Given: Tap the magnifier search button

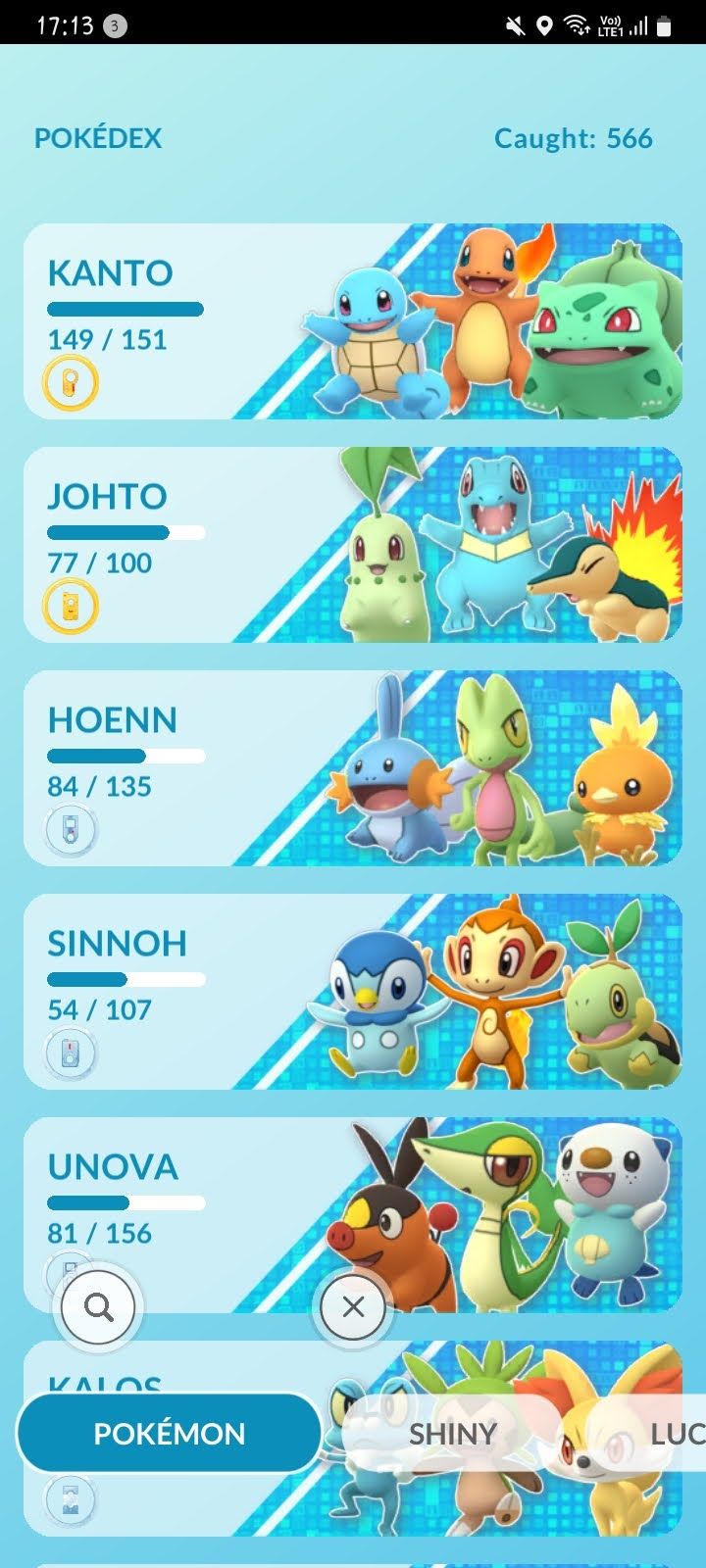Looking at the screenshot, I should click(98, 1306).
